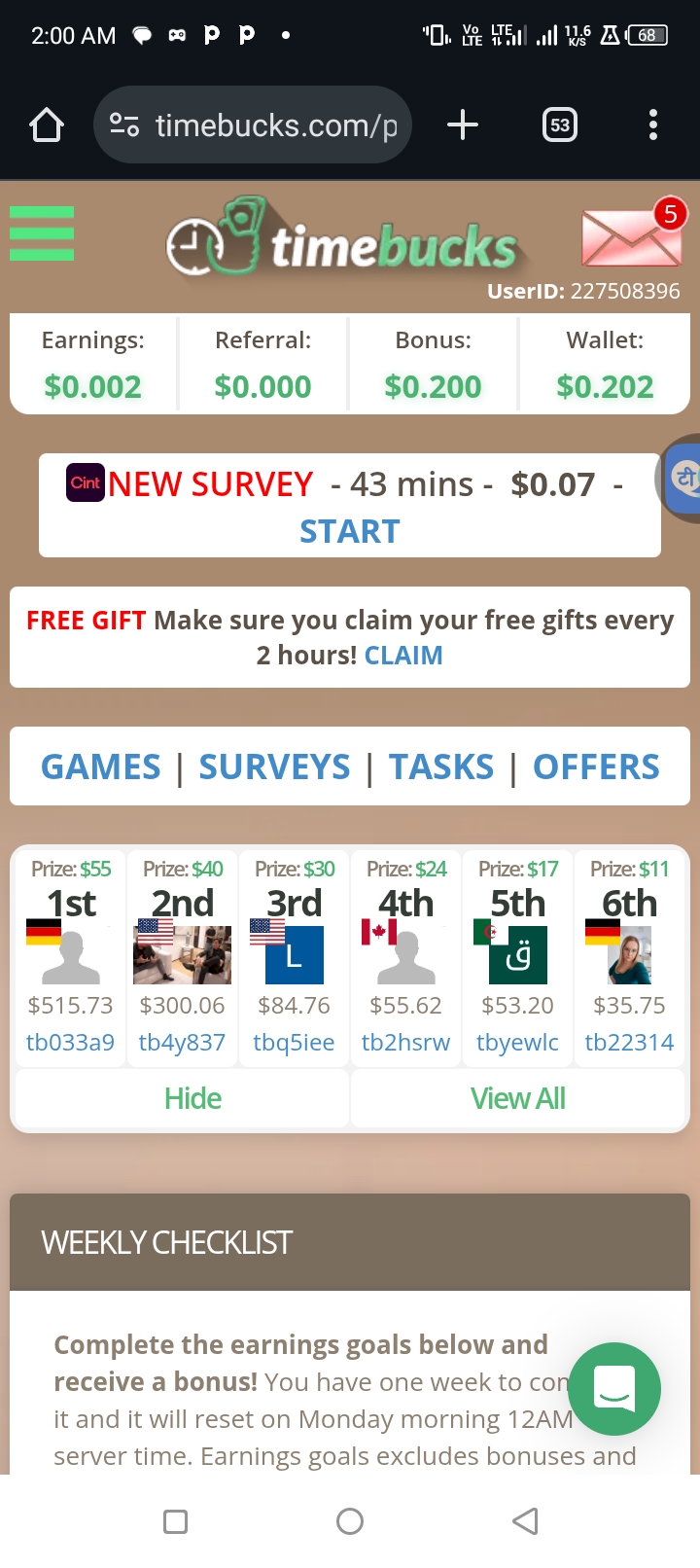Open user tb033a9 in 1st place
This screenshot has height=1568, width=700.
pyautogui.click(x=70, y=1043)
